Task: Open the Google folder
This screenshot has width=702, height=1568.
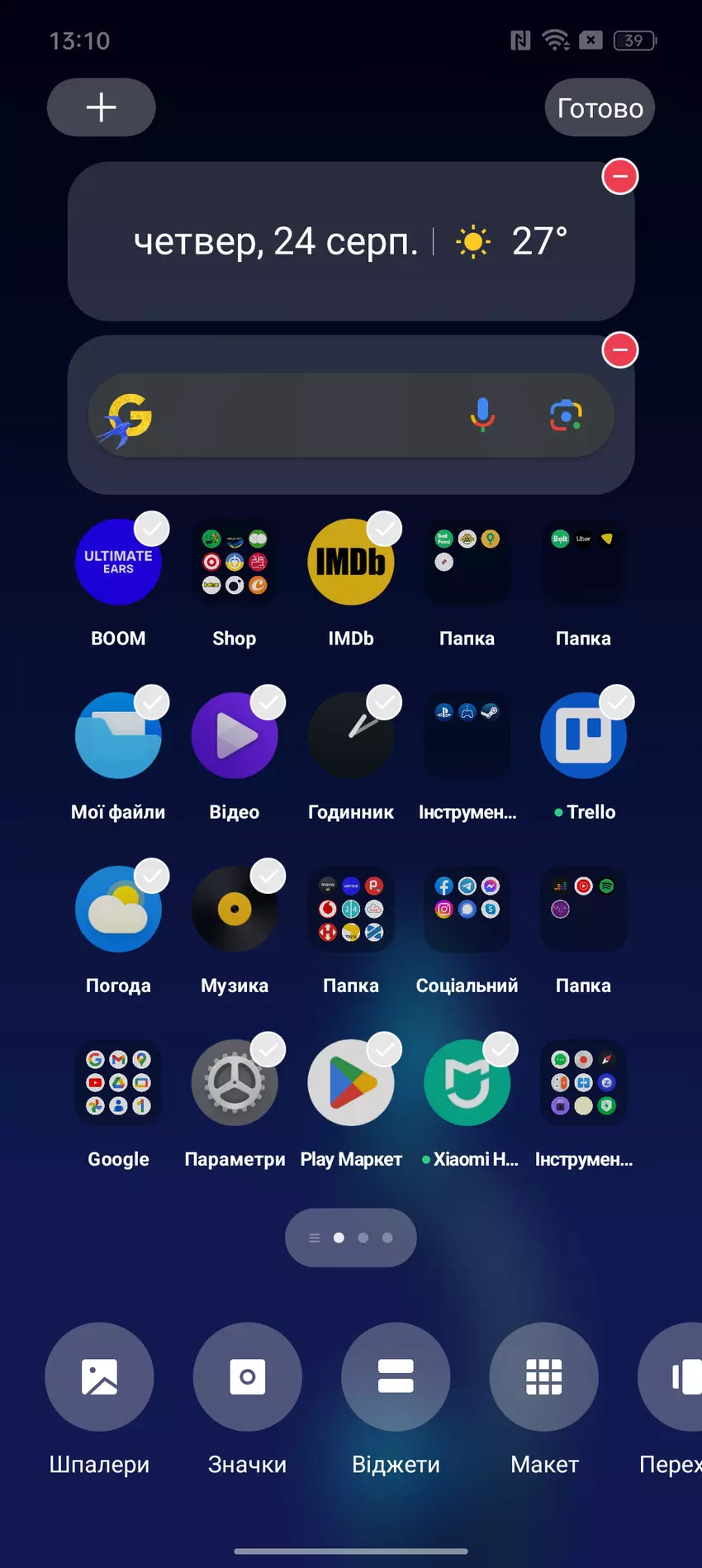Action: 118,1083
